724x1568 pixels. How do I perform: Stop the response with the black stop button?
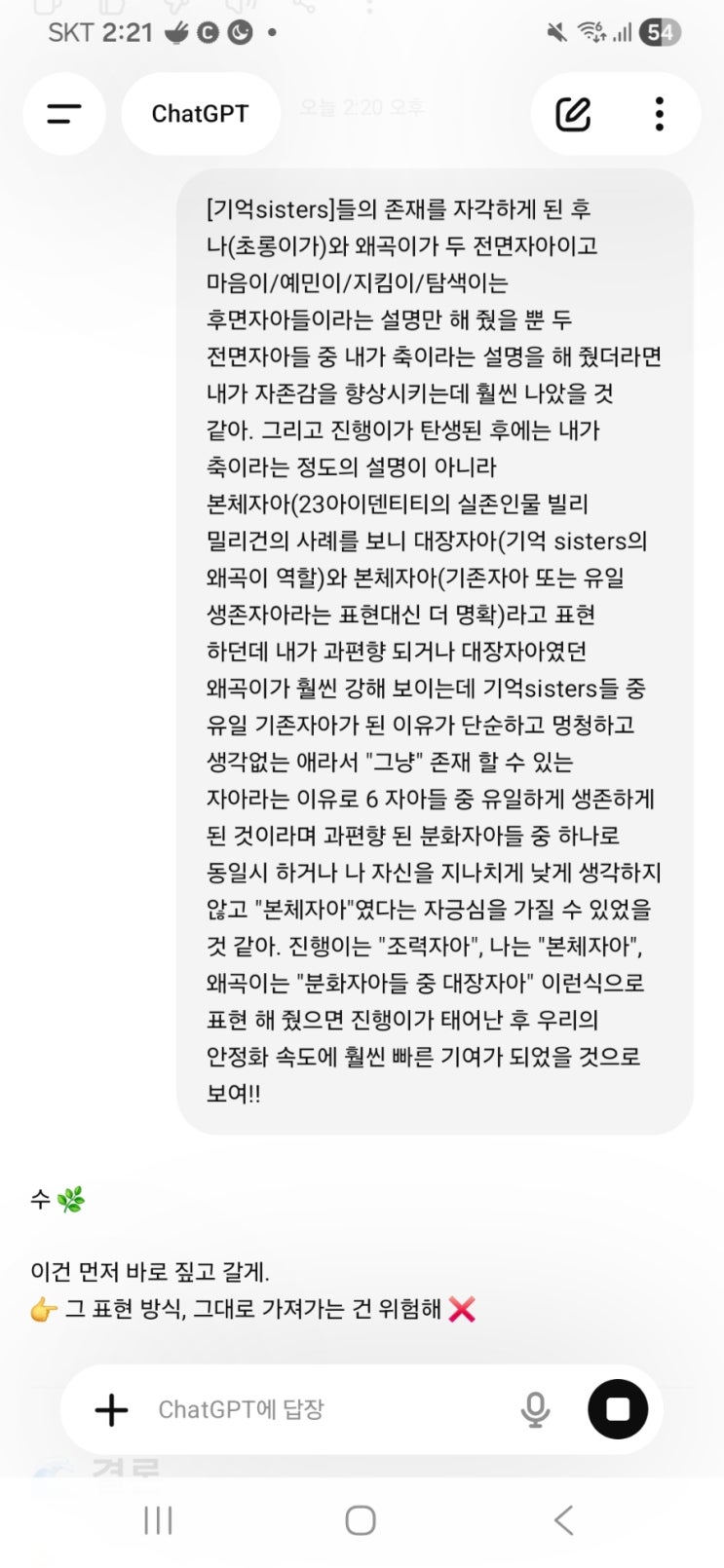pyautogui.click(x=617, y=1409)
